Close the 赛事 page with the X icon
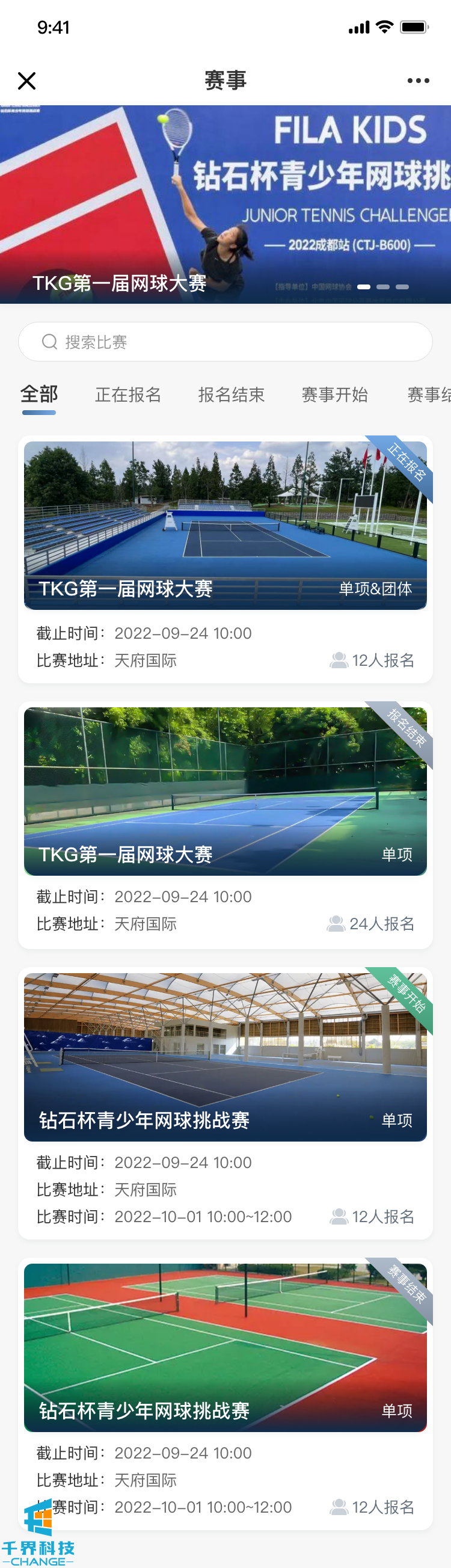 click(x=27, y=81)
